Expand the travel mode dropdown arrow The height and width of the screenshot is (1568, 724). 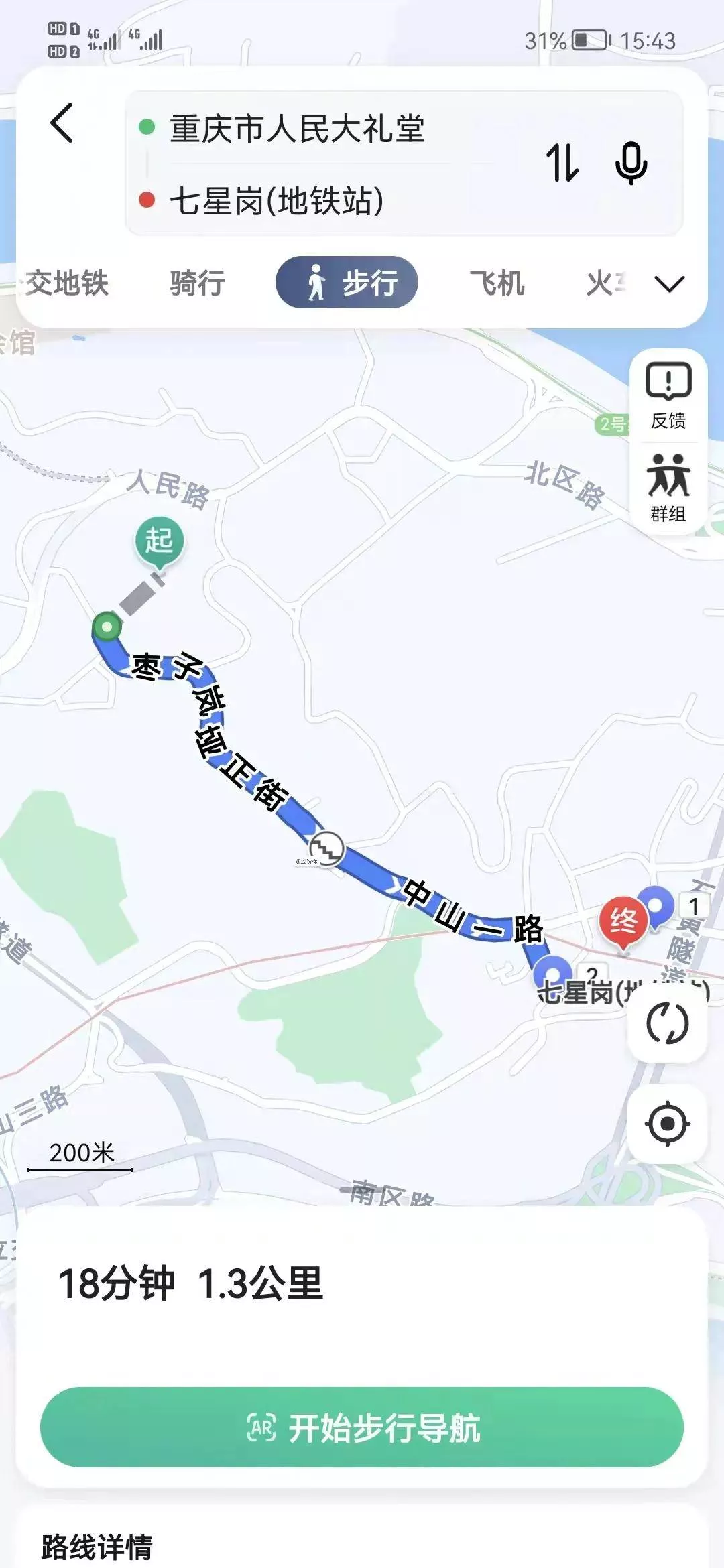click(669, 284)
